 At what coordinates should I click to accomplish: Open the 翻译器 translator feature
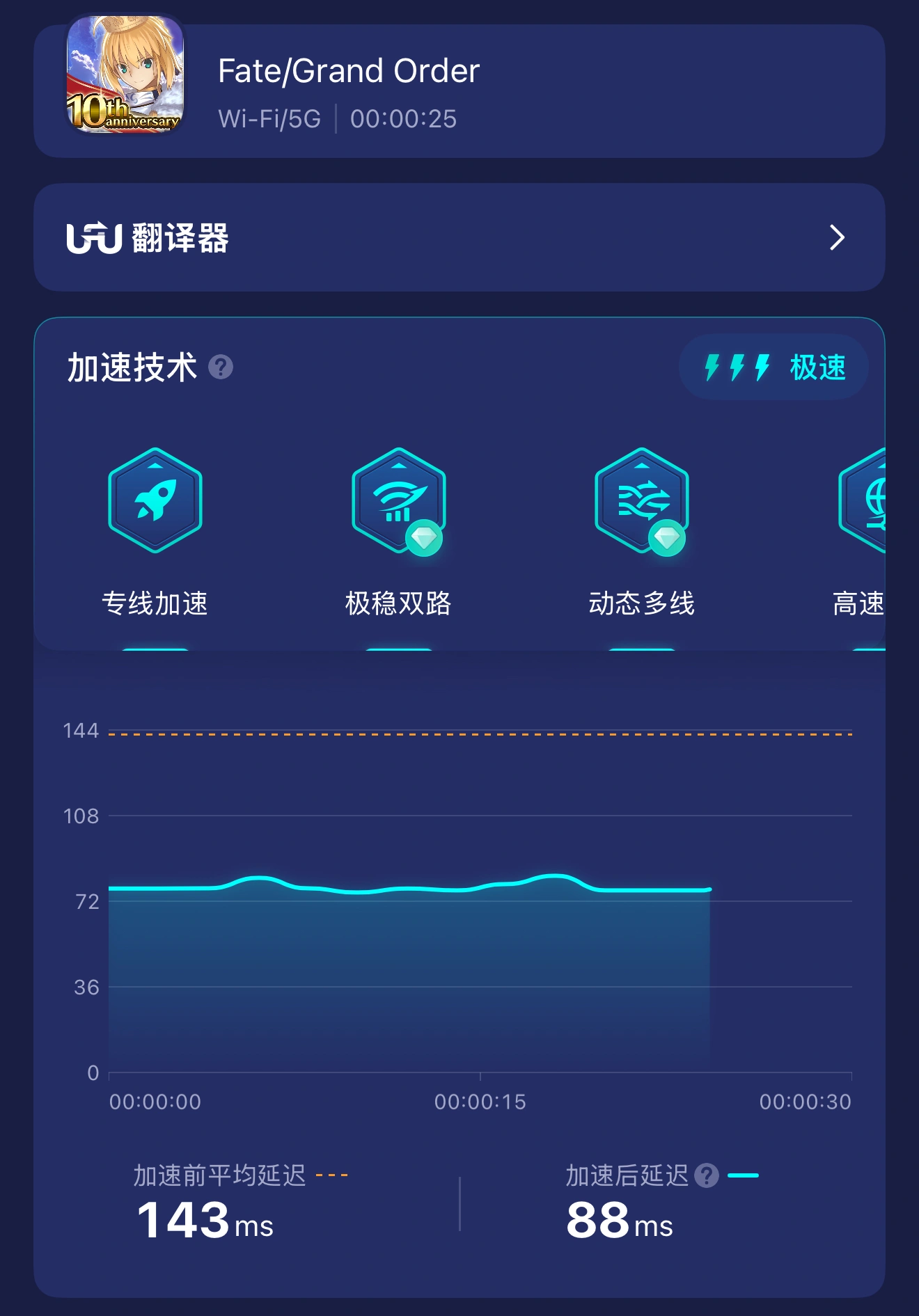point(180,239)
